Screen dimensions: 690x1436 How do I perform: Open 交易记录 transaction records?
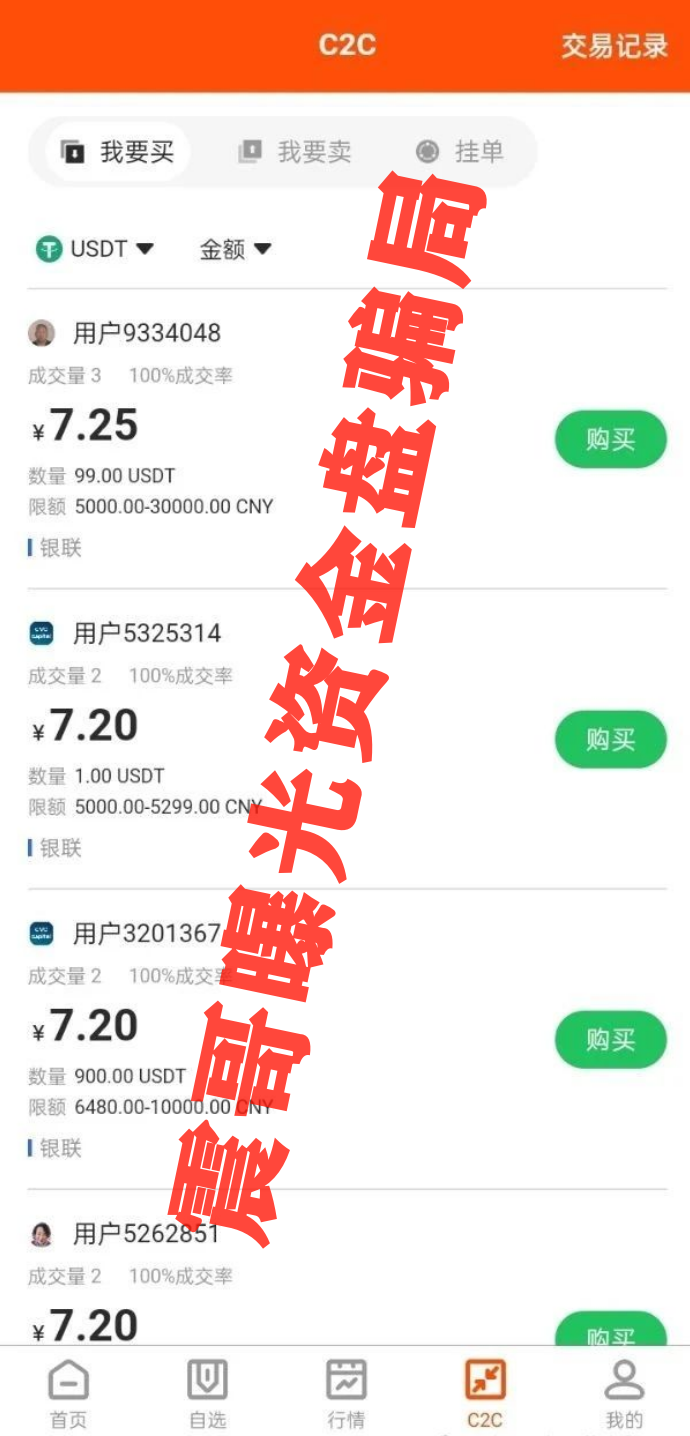click(x=613, y=46)
